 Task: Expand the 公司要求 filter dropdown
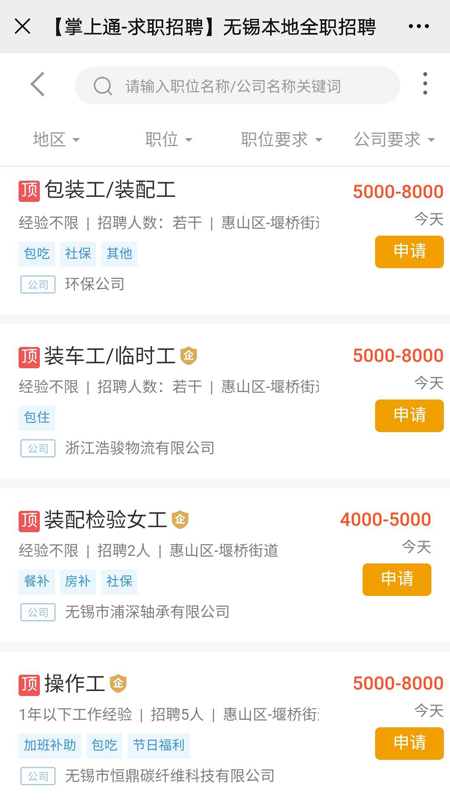point(394,139)
